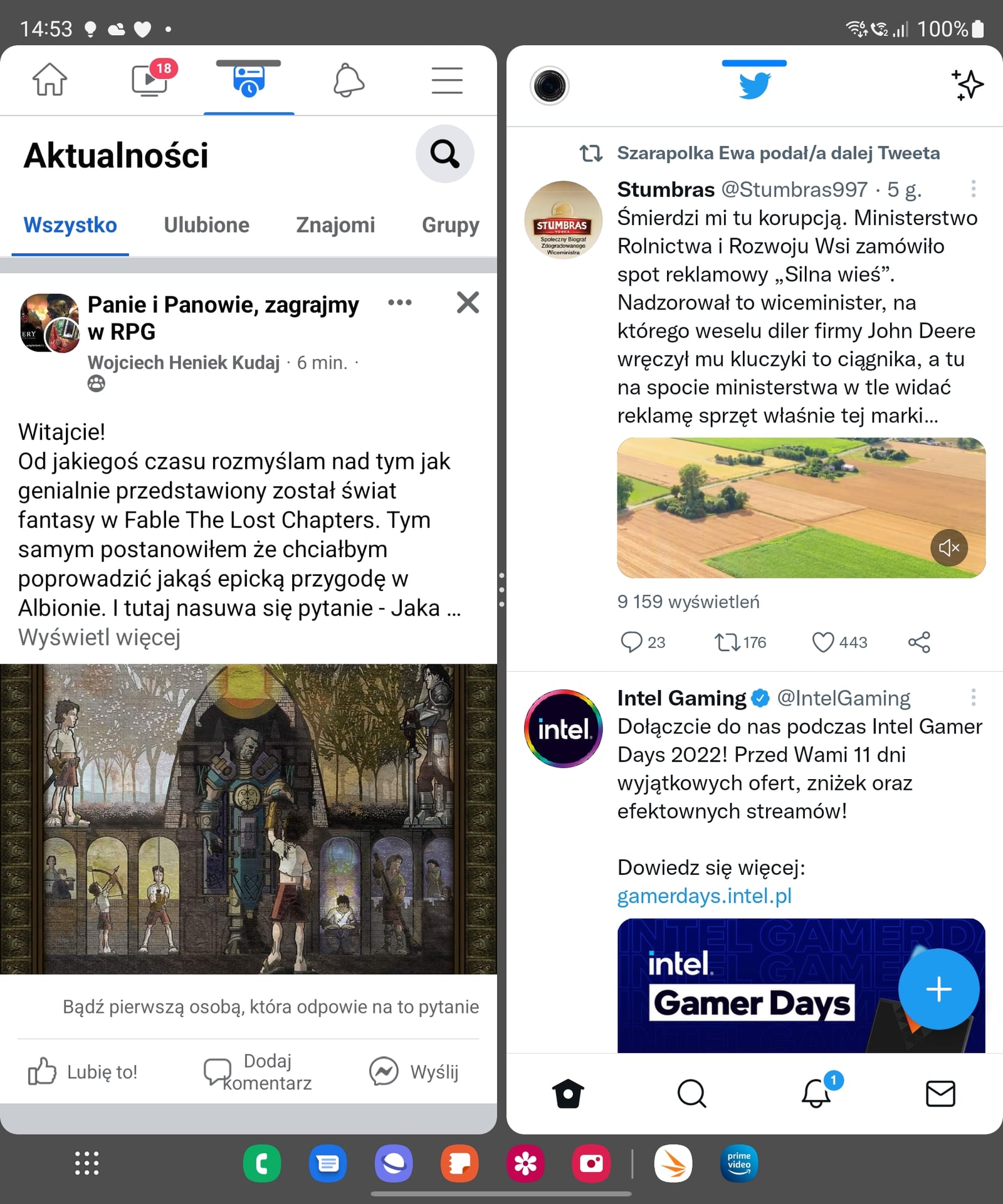Expand post with Wyświetl więcej
Screen dimensions: 1003x1204
pos(99,637)
